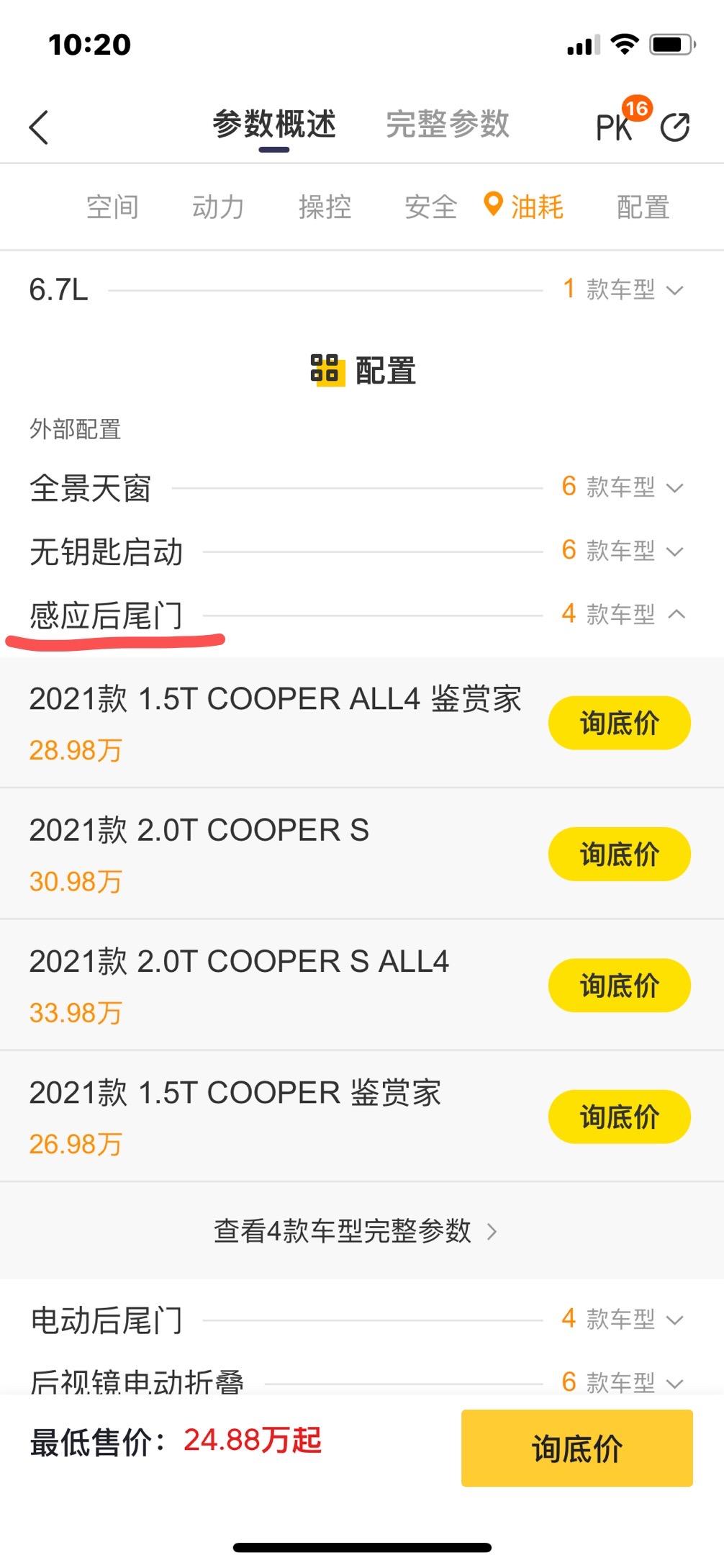724x1568 pixels.
Task: Jump to the 空间 section
Action: tap(112, 207)
